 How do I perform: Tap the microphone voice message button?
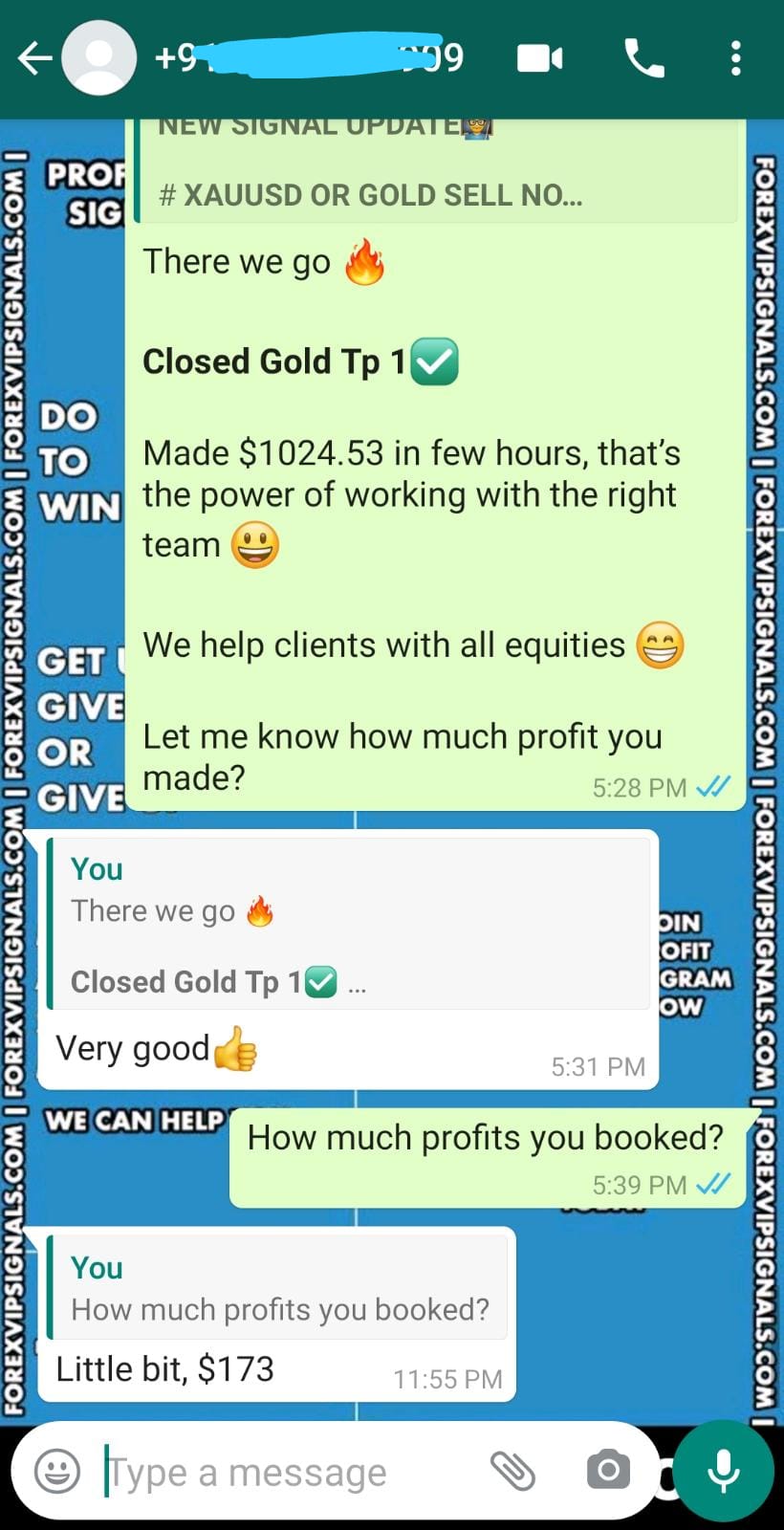click(x=724, y=1471)
